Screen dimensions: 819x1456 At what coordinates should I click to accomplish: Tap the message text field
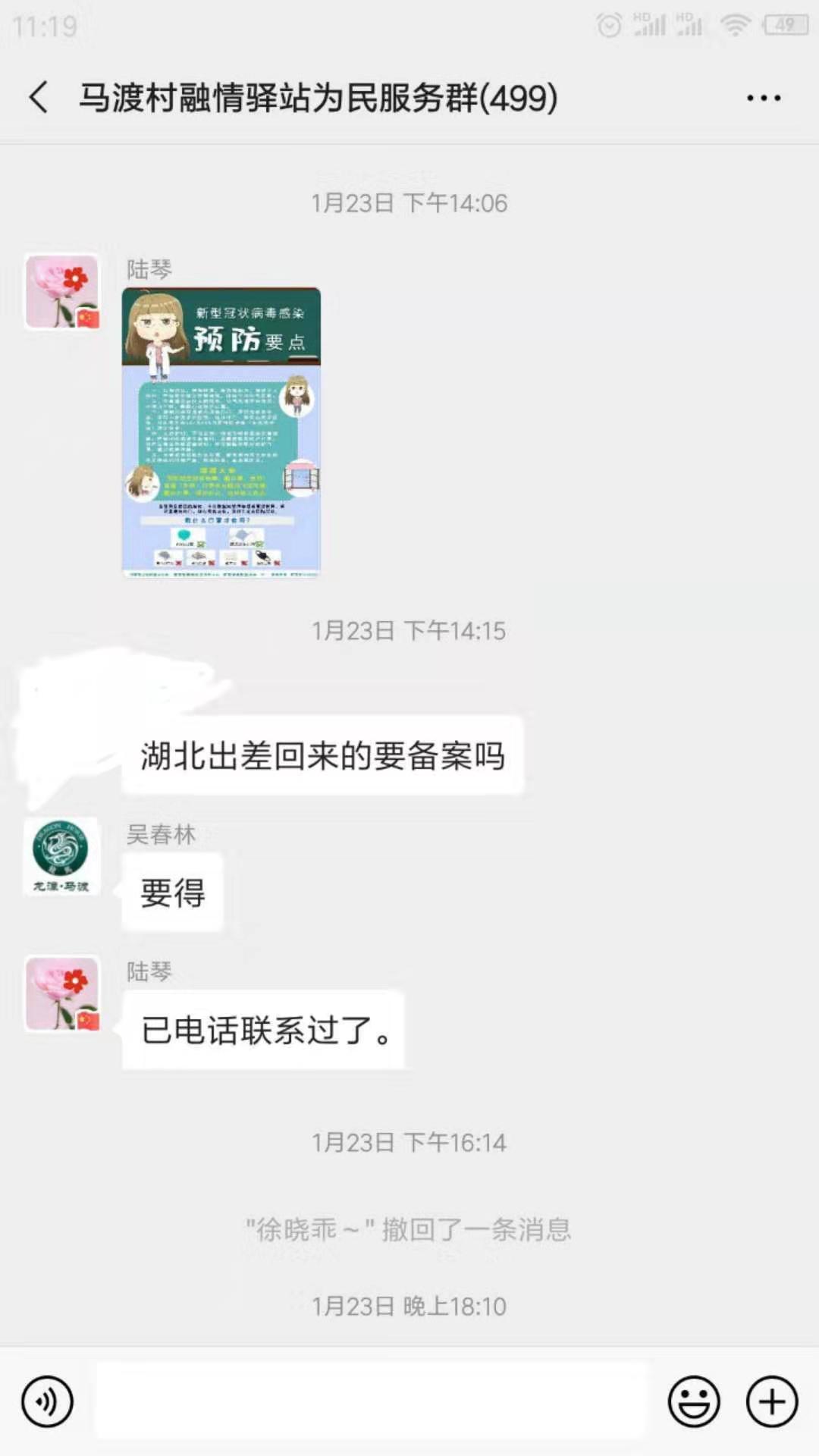[x=372, y=1401]
